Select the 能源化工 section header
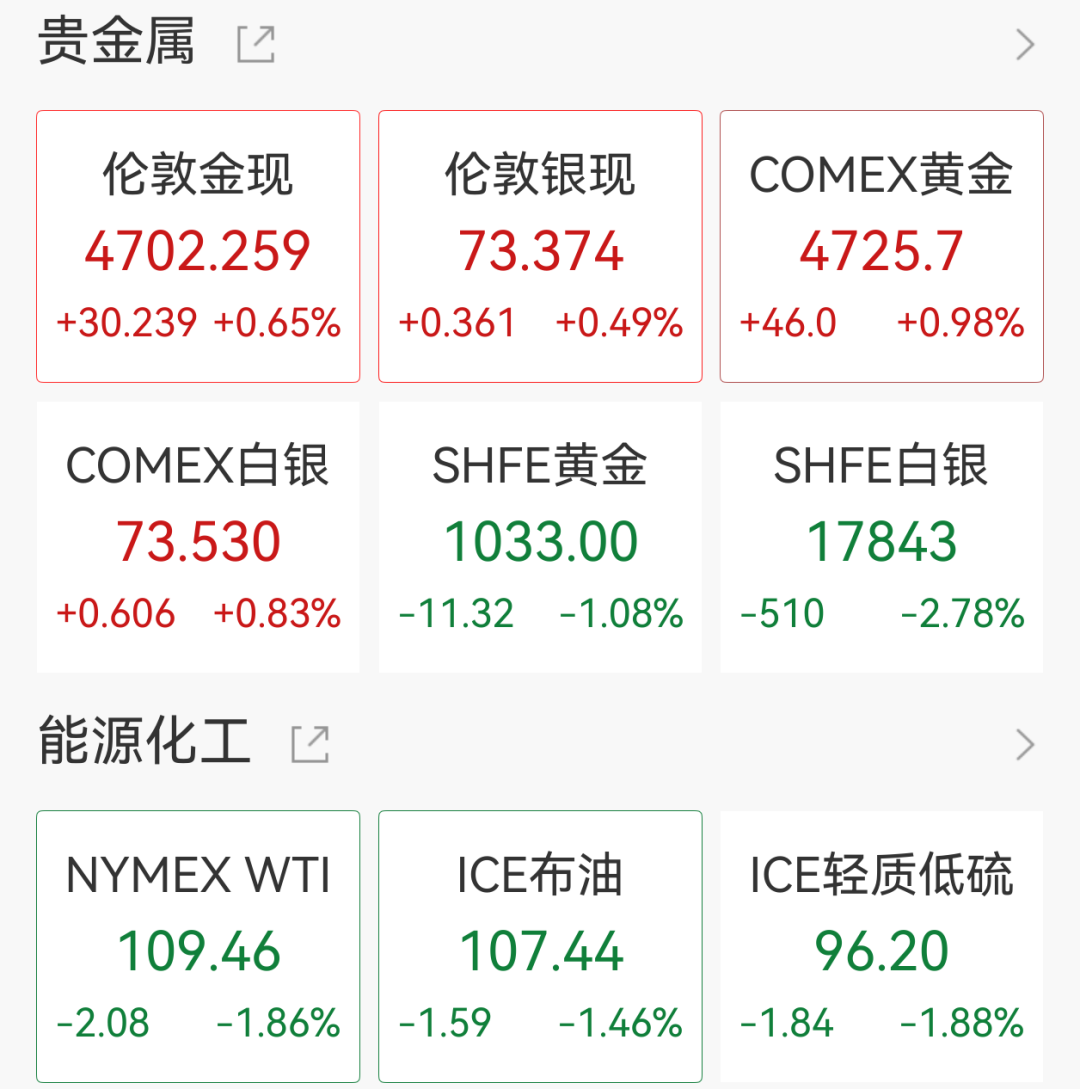 point(146,740)
